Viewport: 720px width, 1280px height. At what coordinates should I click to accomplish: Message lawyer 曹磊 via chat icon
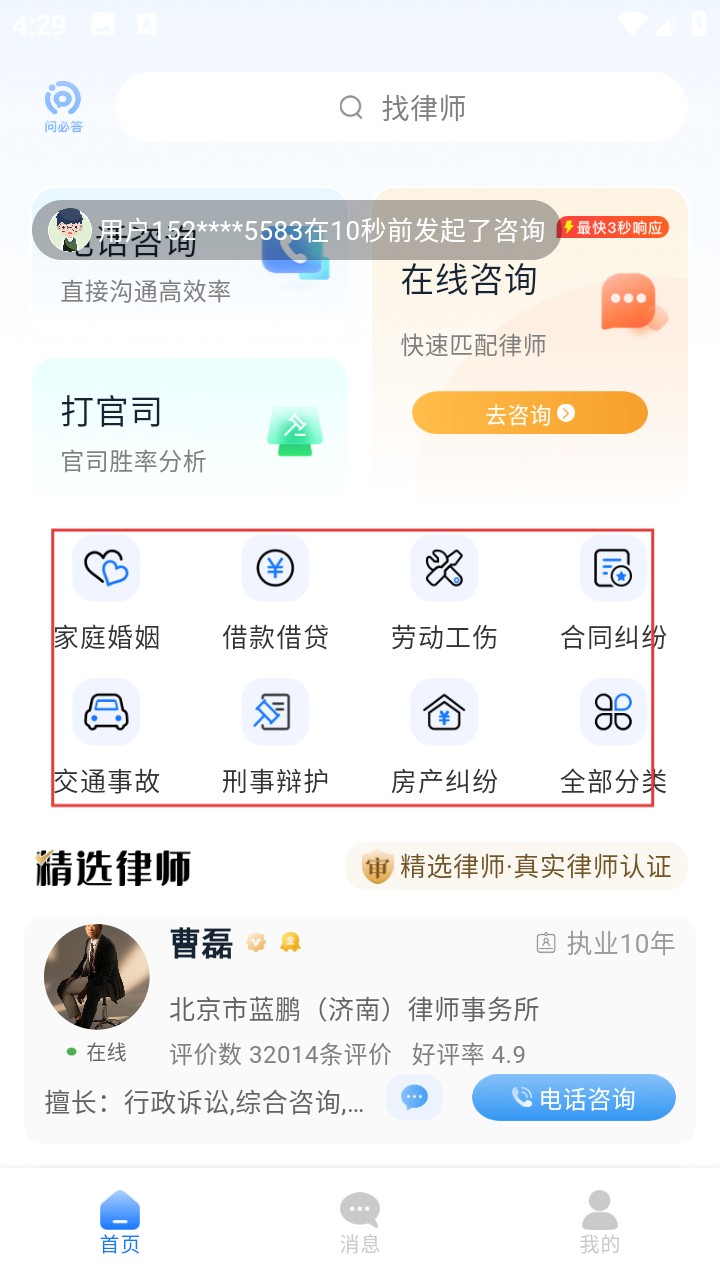[414, 1098]
